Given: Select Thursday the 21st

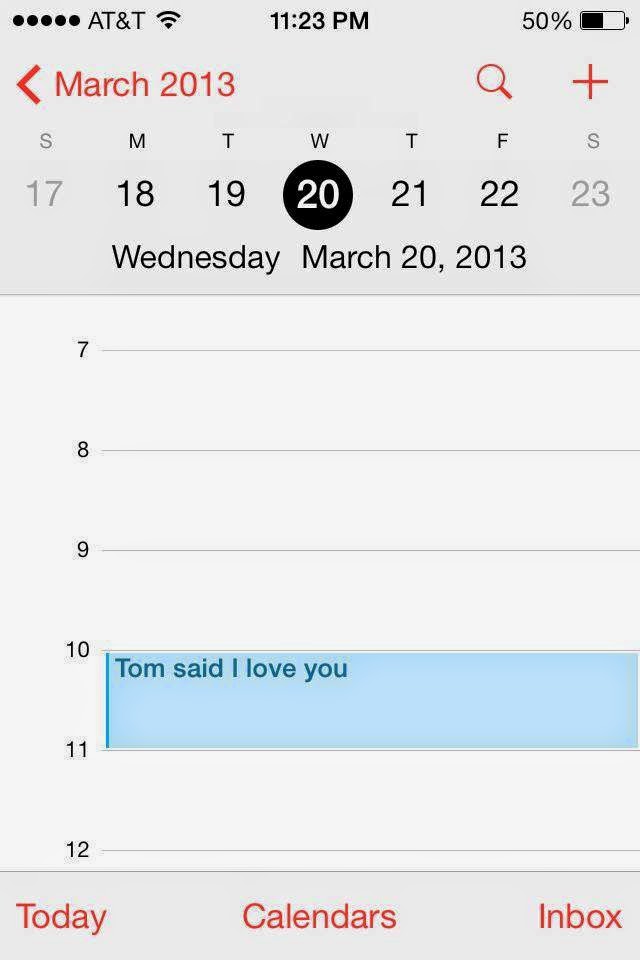Looking at the screenshot, I should (409, 193).
